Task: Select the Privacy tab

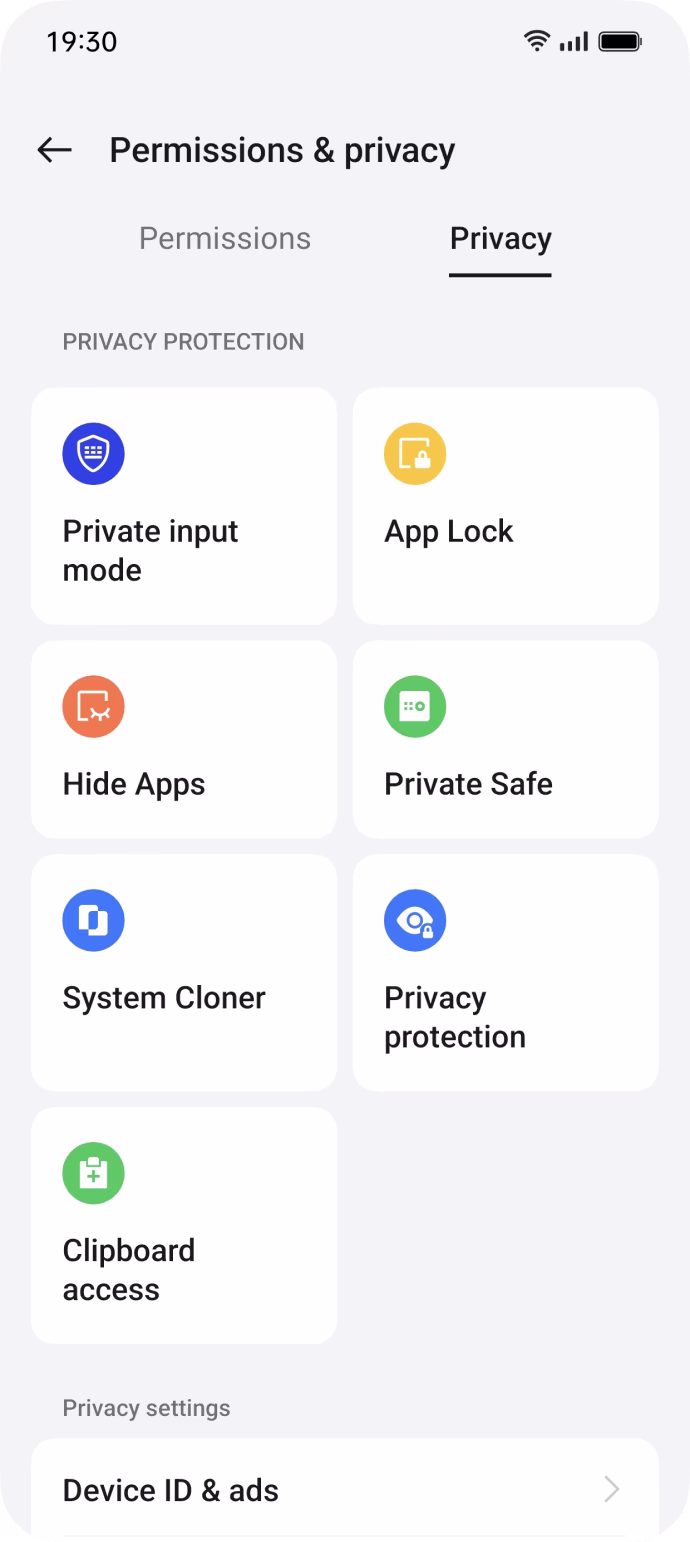Action: [x=500, y=238]
